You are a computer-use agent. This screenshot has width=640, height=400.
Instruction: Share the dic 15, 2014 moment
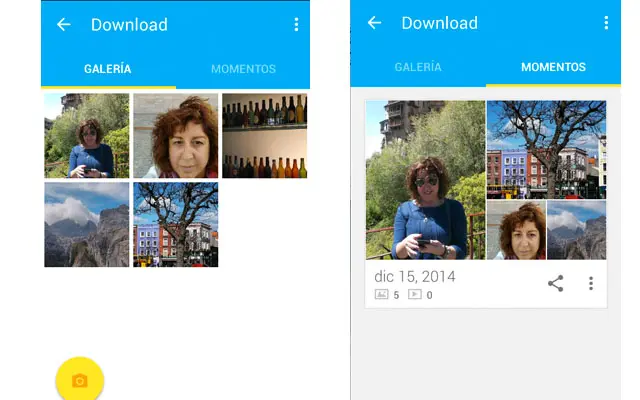pos(555,284)
